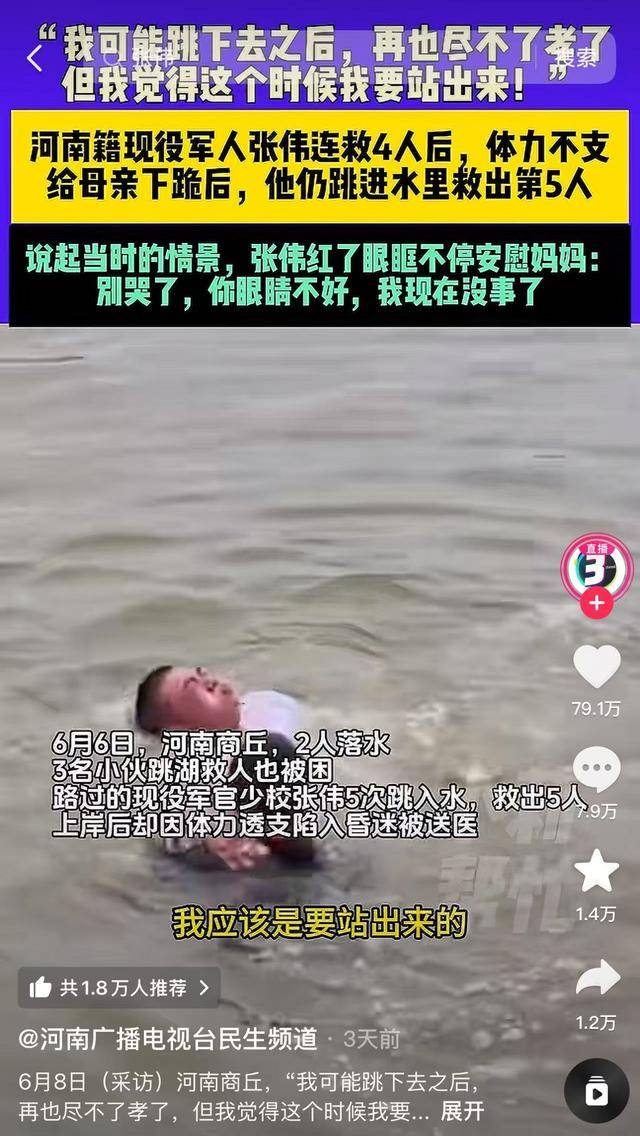Open the 共1.8万人推荐 recommendation chip
This screenshot has height=1136, width=640.
[119, 987]
